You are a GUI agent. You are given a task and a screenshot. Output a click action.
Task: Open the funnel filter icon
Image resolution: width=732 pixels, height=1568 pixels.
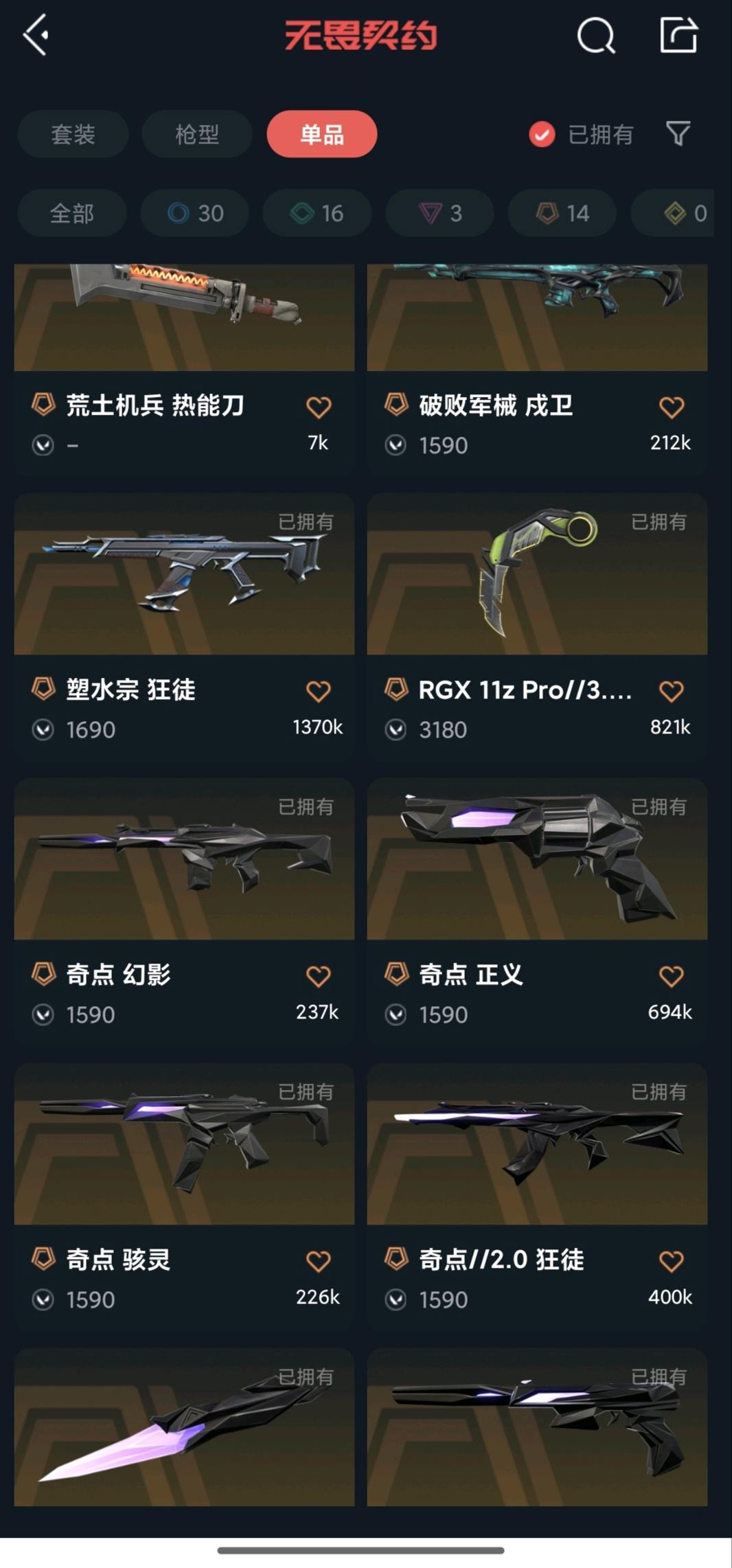[678, 134]
